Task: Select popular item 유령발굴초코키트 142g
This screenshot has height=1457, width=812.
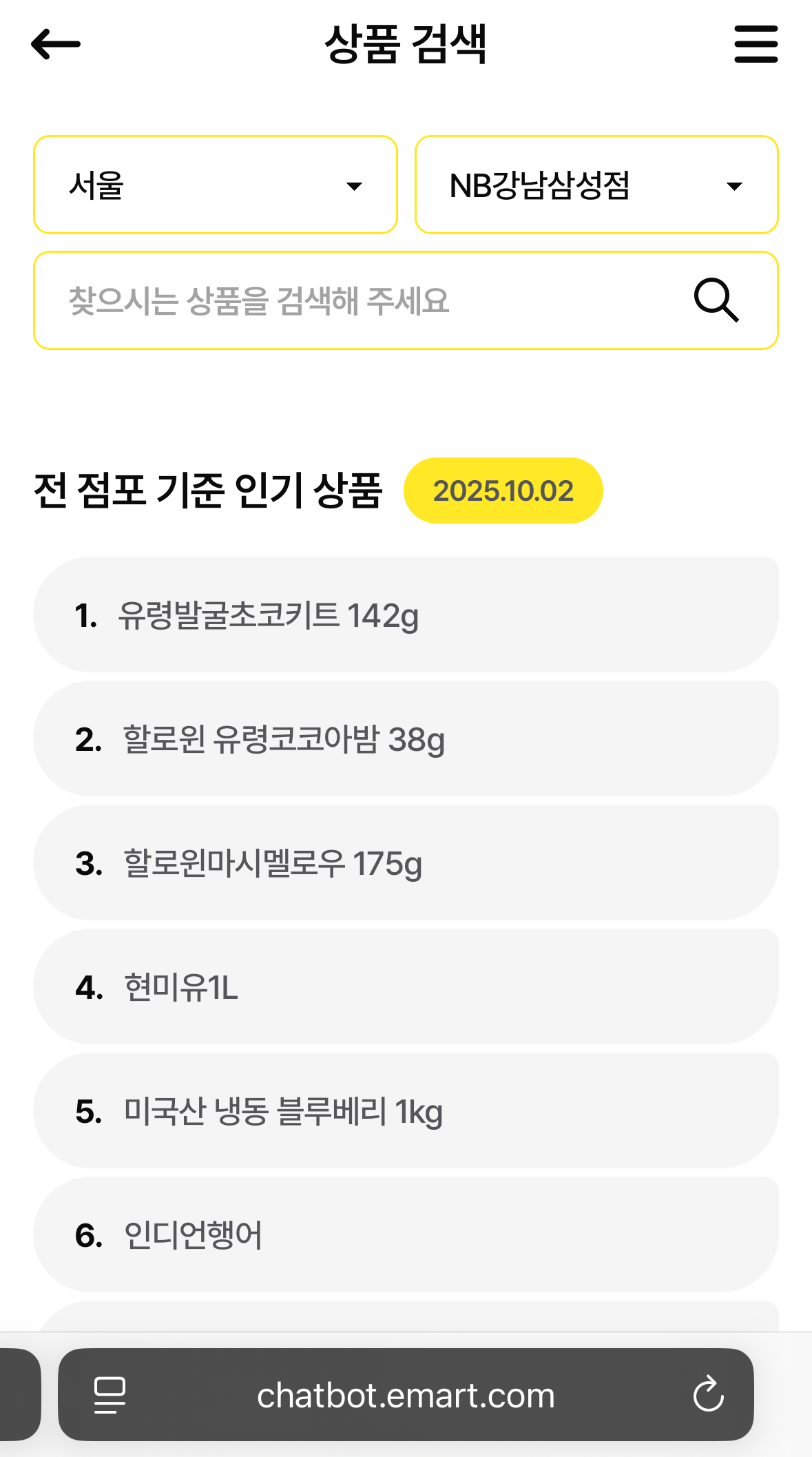Action: [406, 614]
